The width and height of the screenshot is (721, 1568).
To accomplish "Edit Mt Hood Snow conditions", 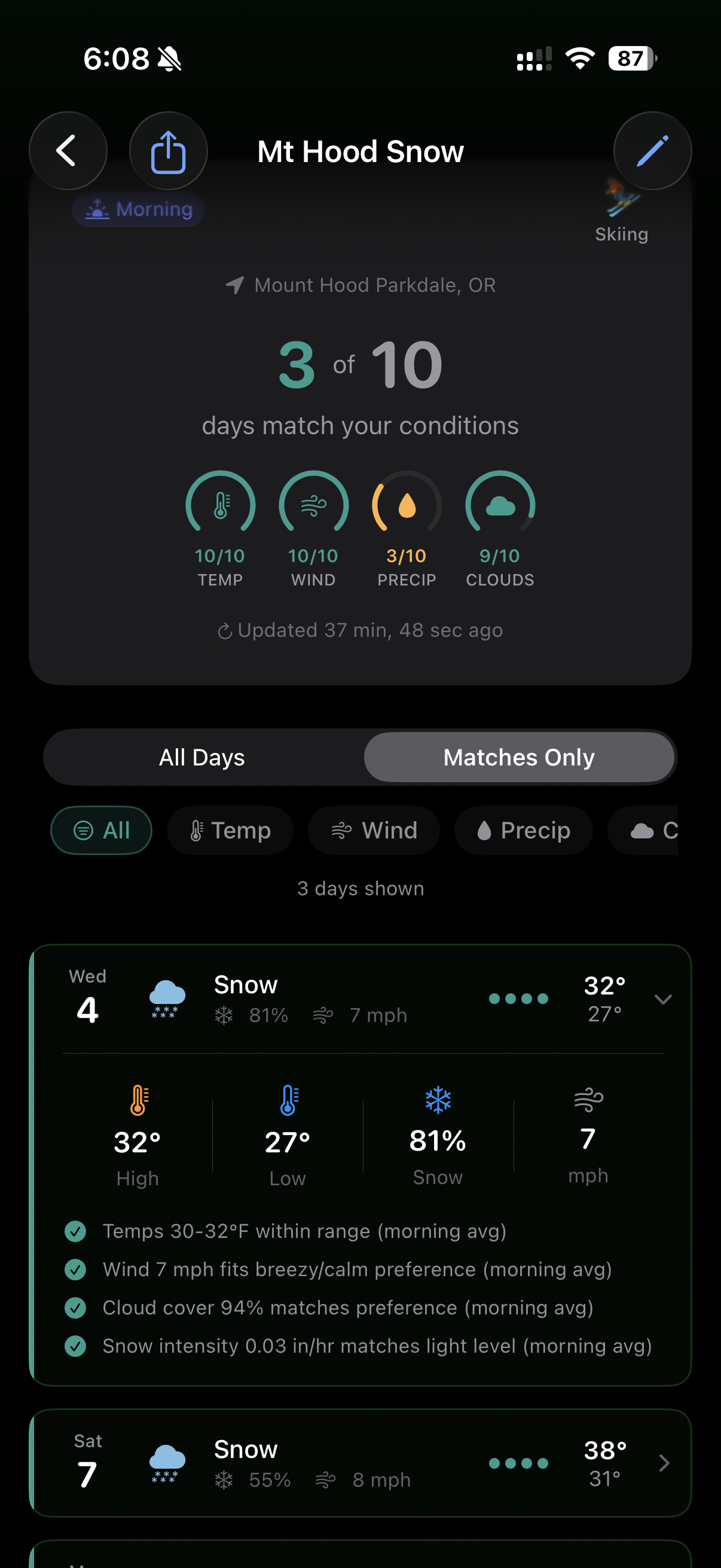I will coord(652,151).
